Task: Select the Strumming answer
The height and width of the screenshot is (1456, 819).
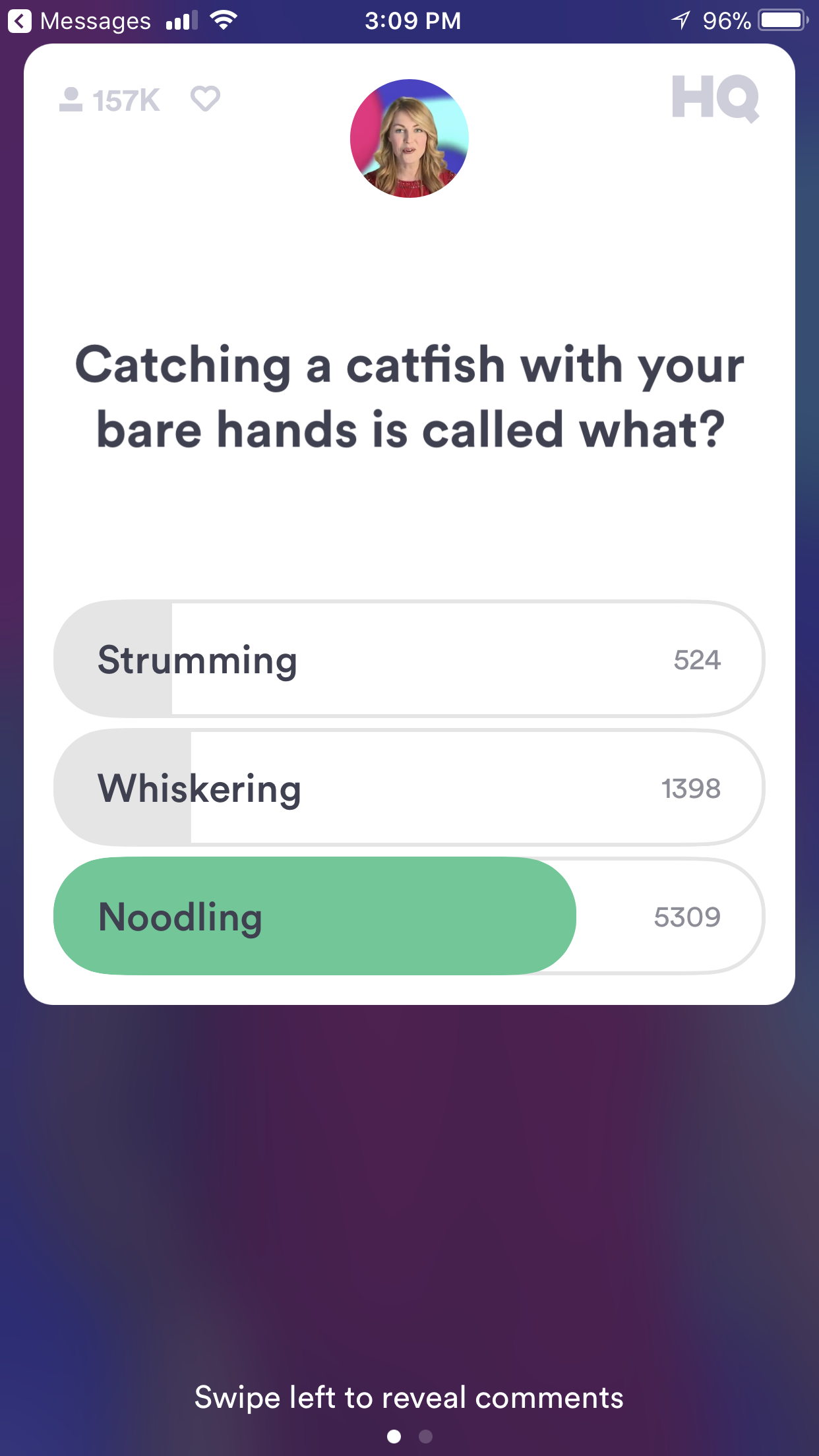Action: [x=409, y=659]
